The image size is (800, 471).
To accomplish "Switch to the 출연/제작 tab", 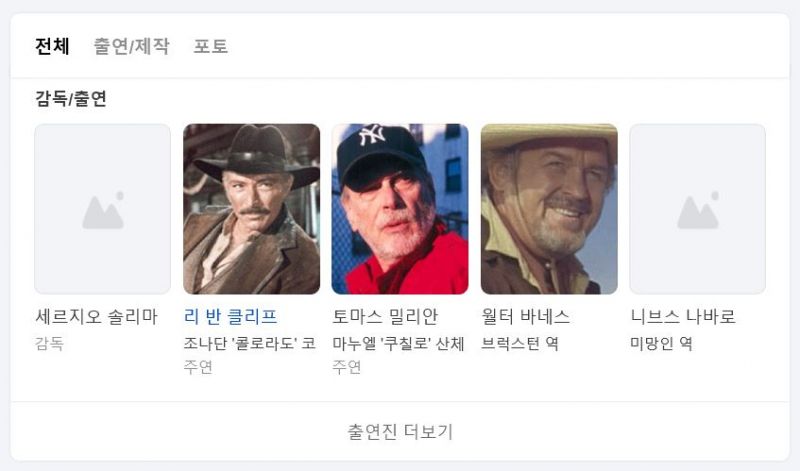I will click(x=131, y=46).
